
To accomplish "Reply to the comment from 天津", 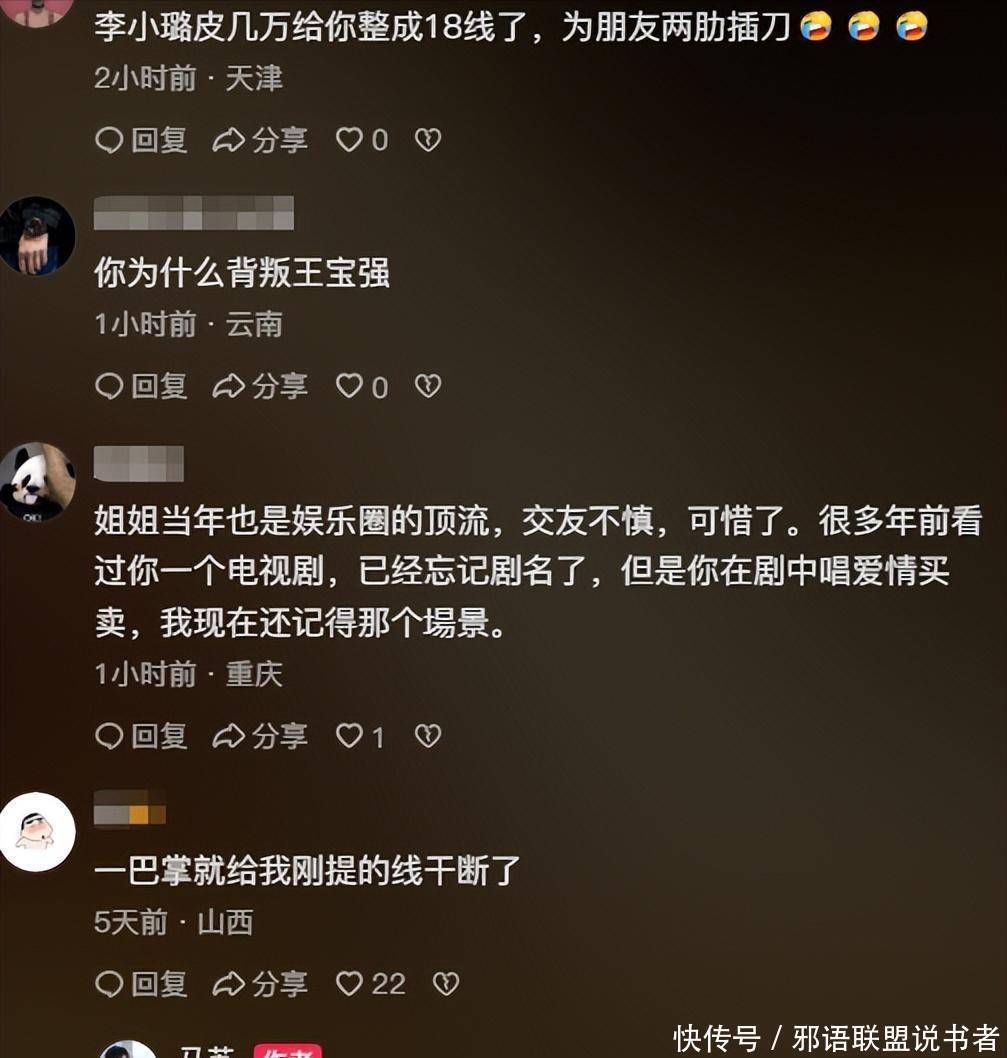I will pos(141,141).
